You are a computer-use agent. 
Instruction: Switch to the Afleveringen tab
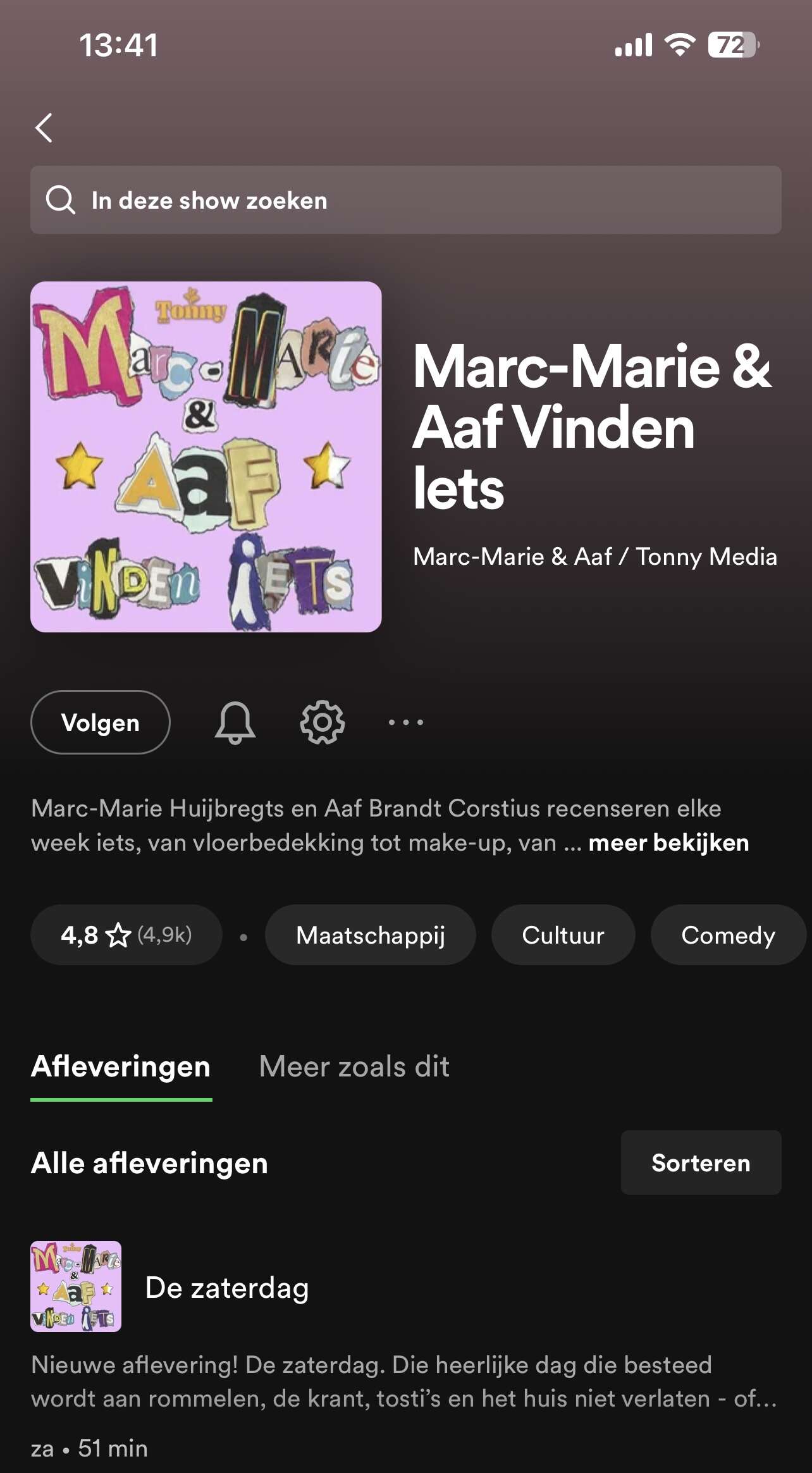coord(121,1066)
